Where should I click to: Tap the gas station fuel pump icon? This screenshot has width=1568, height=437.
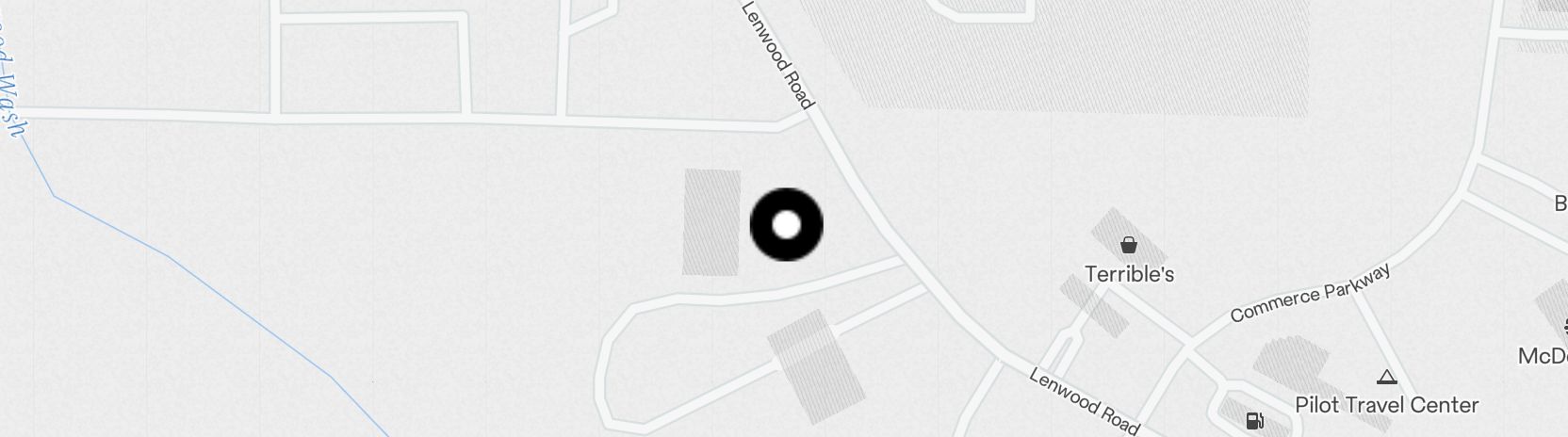coord(1254,421)
